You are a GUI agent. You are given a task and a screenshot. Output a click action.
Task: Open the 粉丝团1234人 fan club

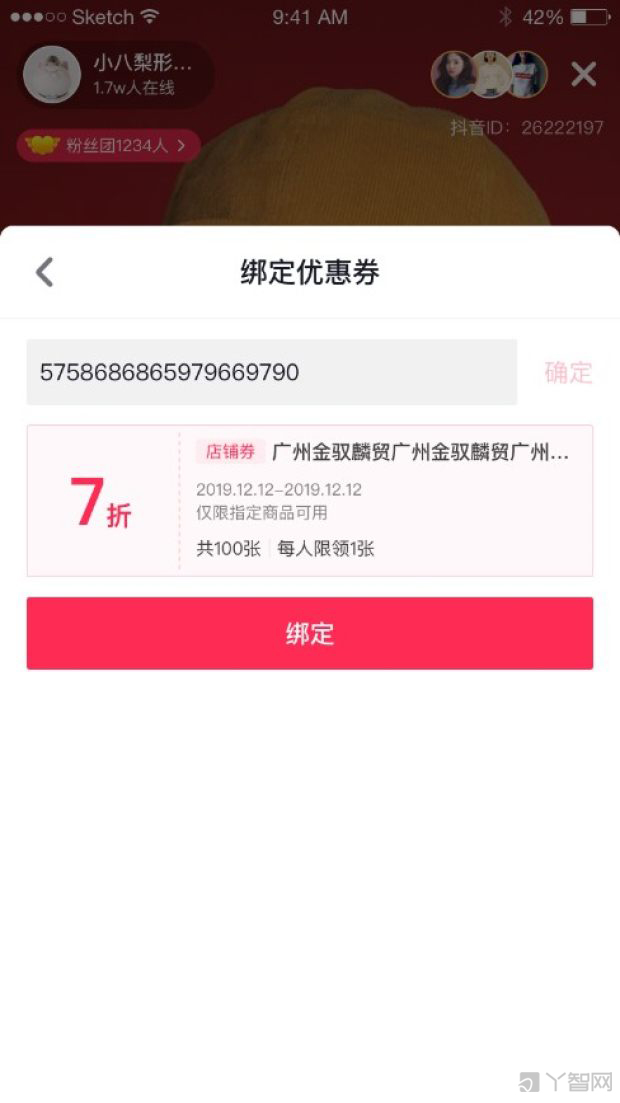[x=108, y=146]
